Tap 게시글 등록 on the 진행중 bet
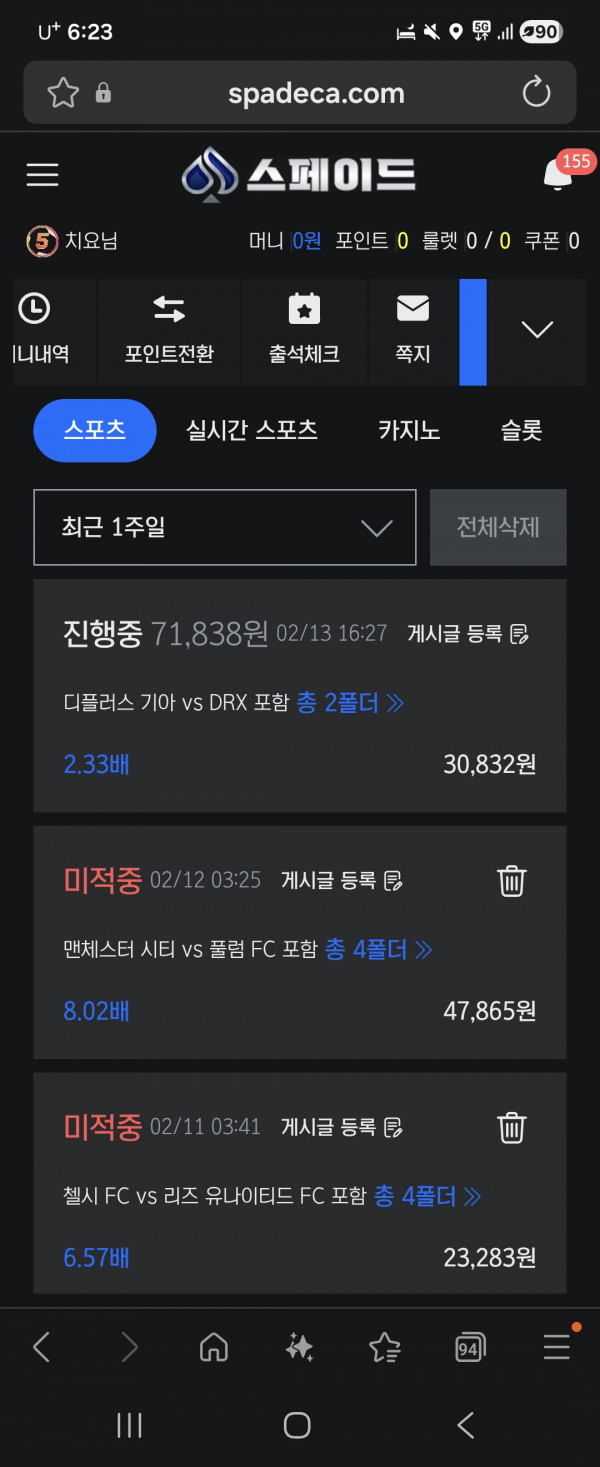Screen dimensions: 600x1467 (x=468, y=633)
